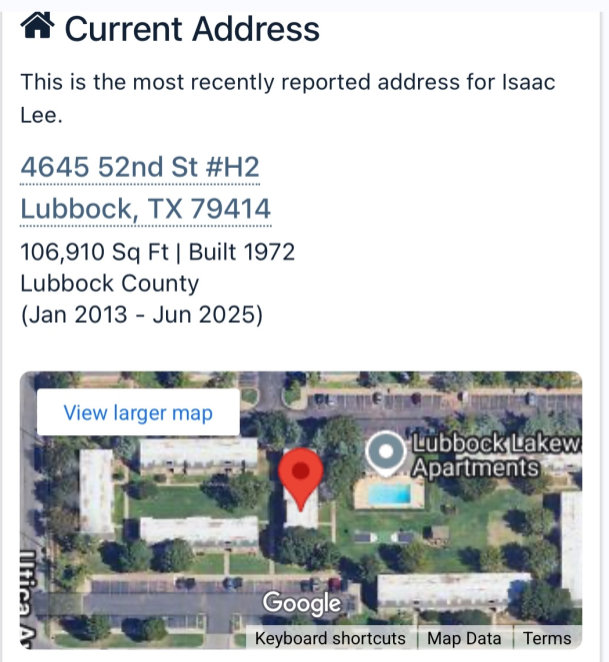The width and height of the screenshot is (609, 662).
Task: Open the Google logo link on map
Action: [x=301, y=604]
